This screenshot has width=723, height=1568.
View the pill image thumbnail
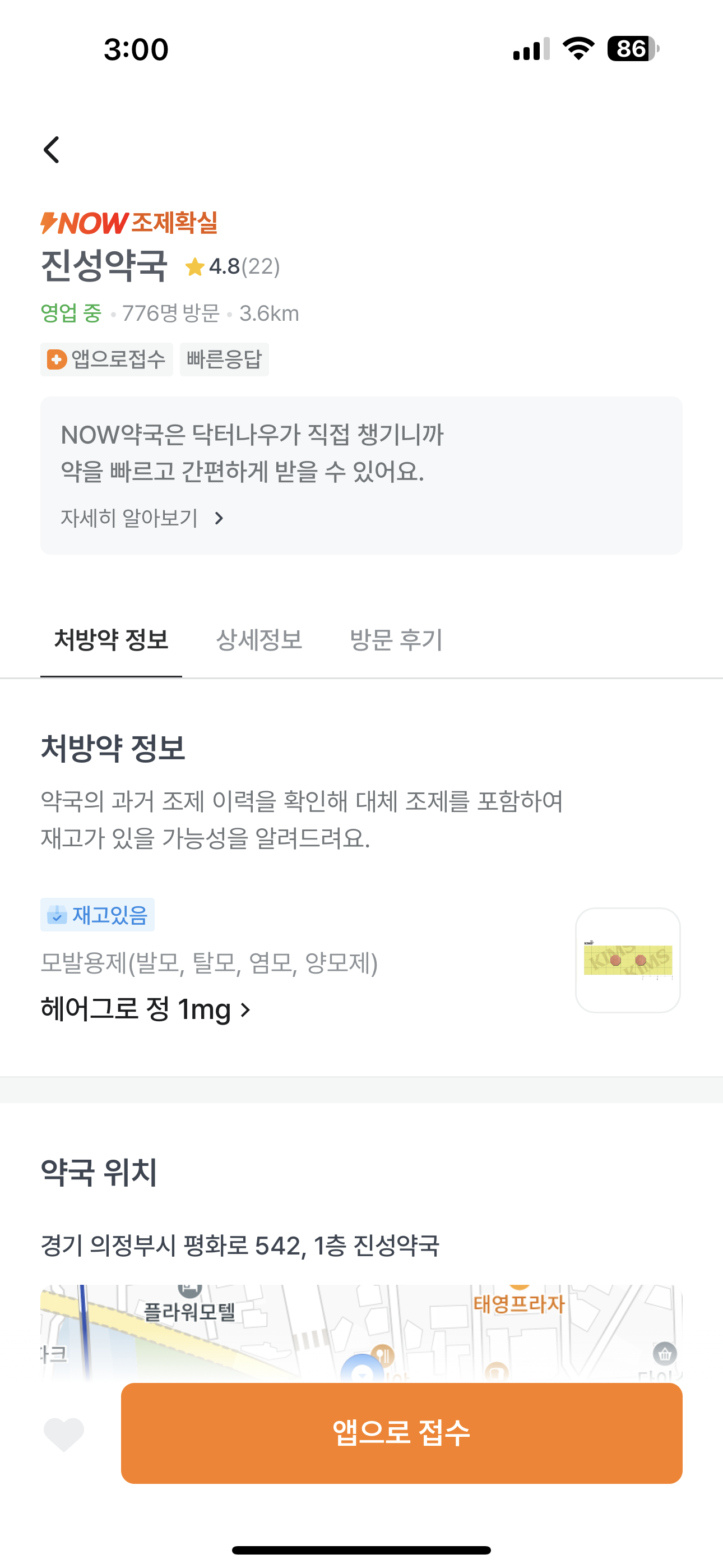(628, 960)
